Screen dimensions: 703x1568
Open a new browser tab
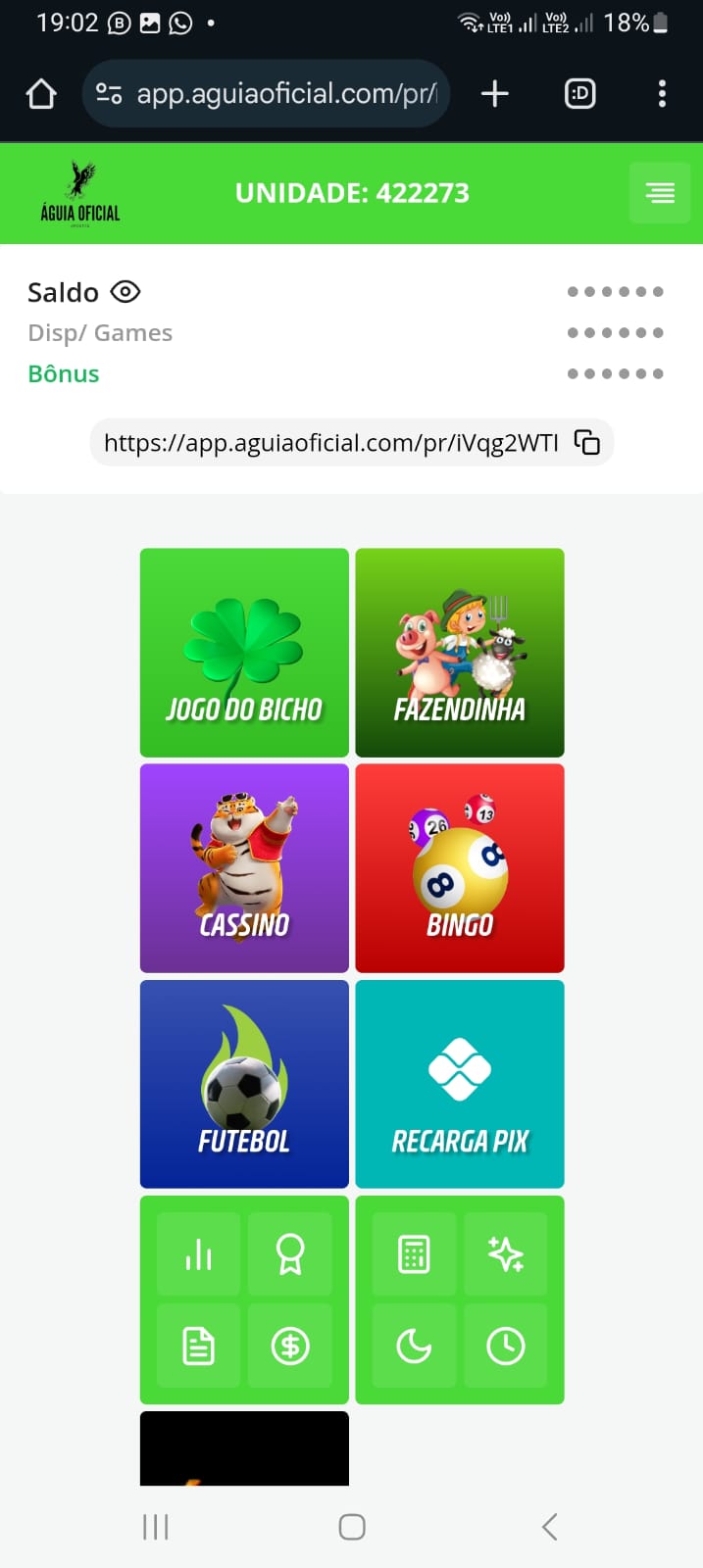coord(495,94)
